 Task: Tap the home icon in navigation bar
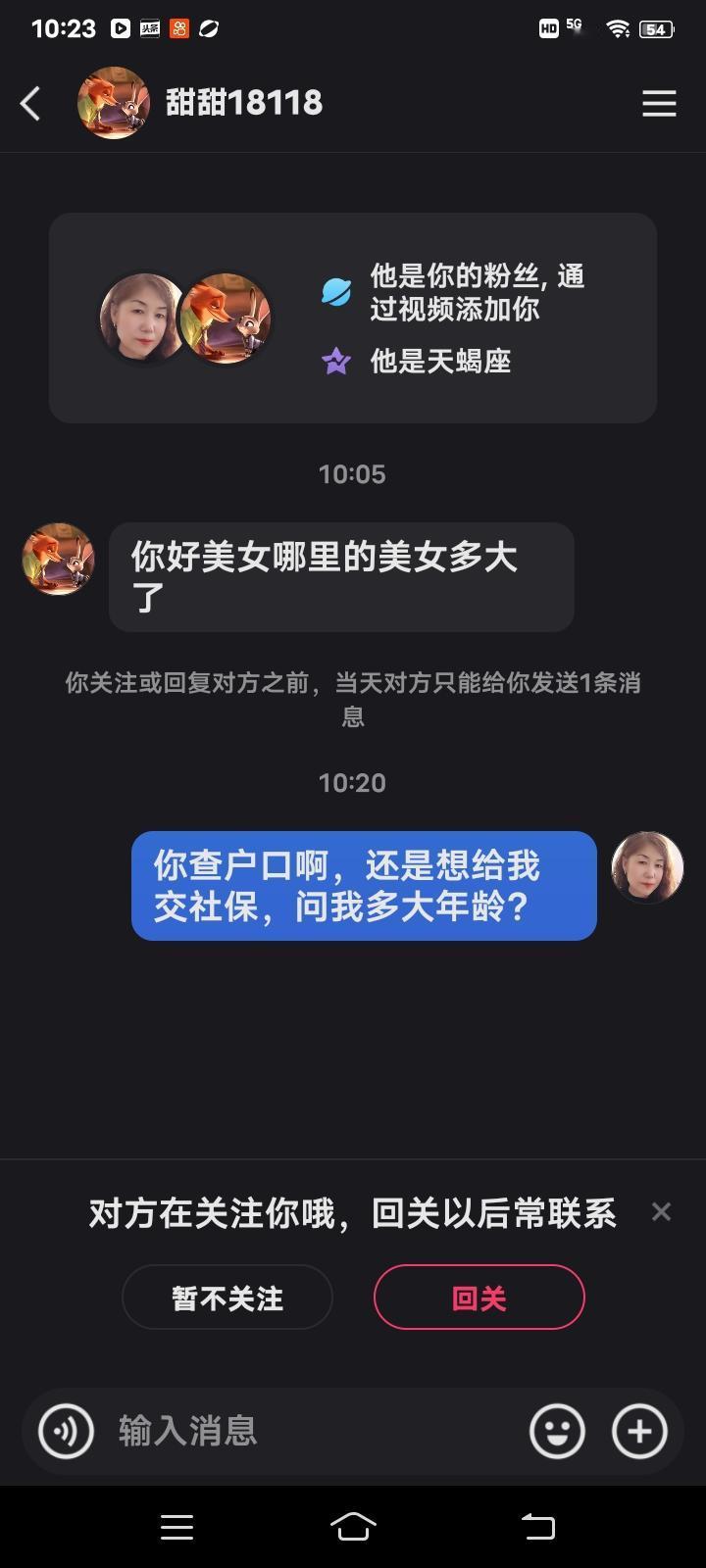tap(353, 1526)
